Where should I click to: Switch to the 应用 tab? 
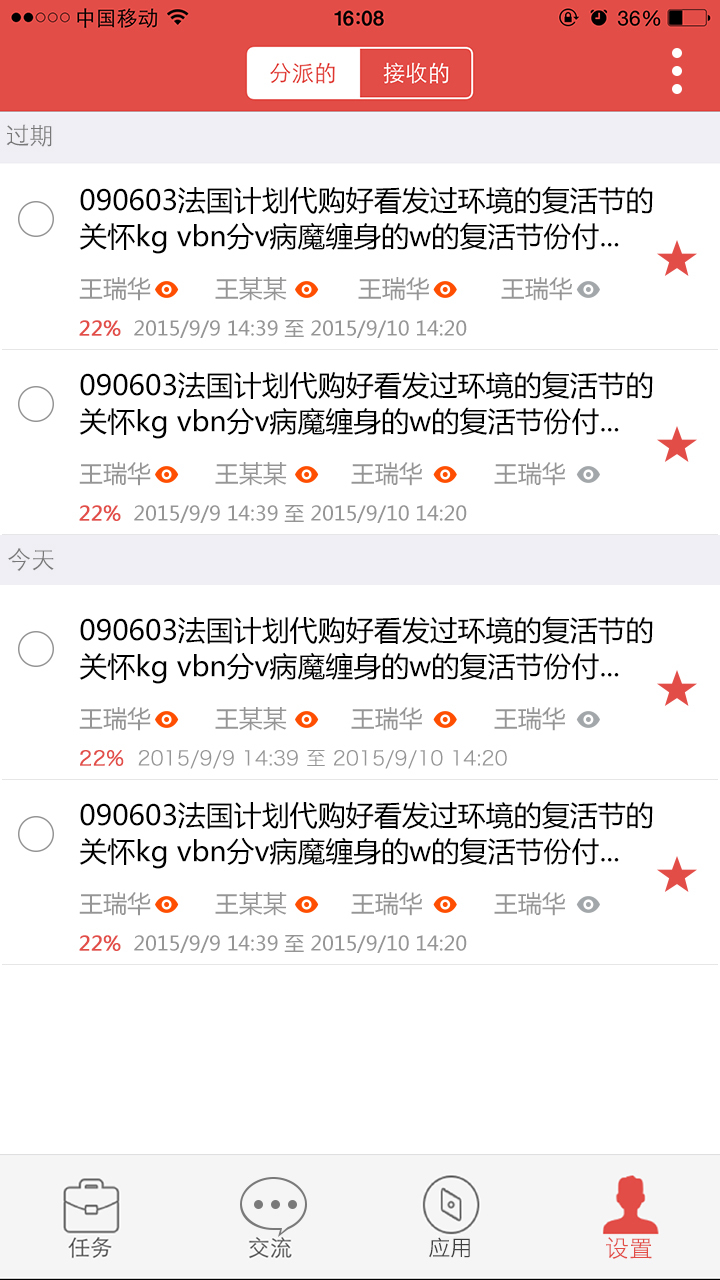pyautogui.click(x=450, y=1217)
